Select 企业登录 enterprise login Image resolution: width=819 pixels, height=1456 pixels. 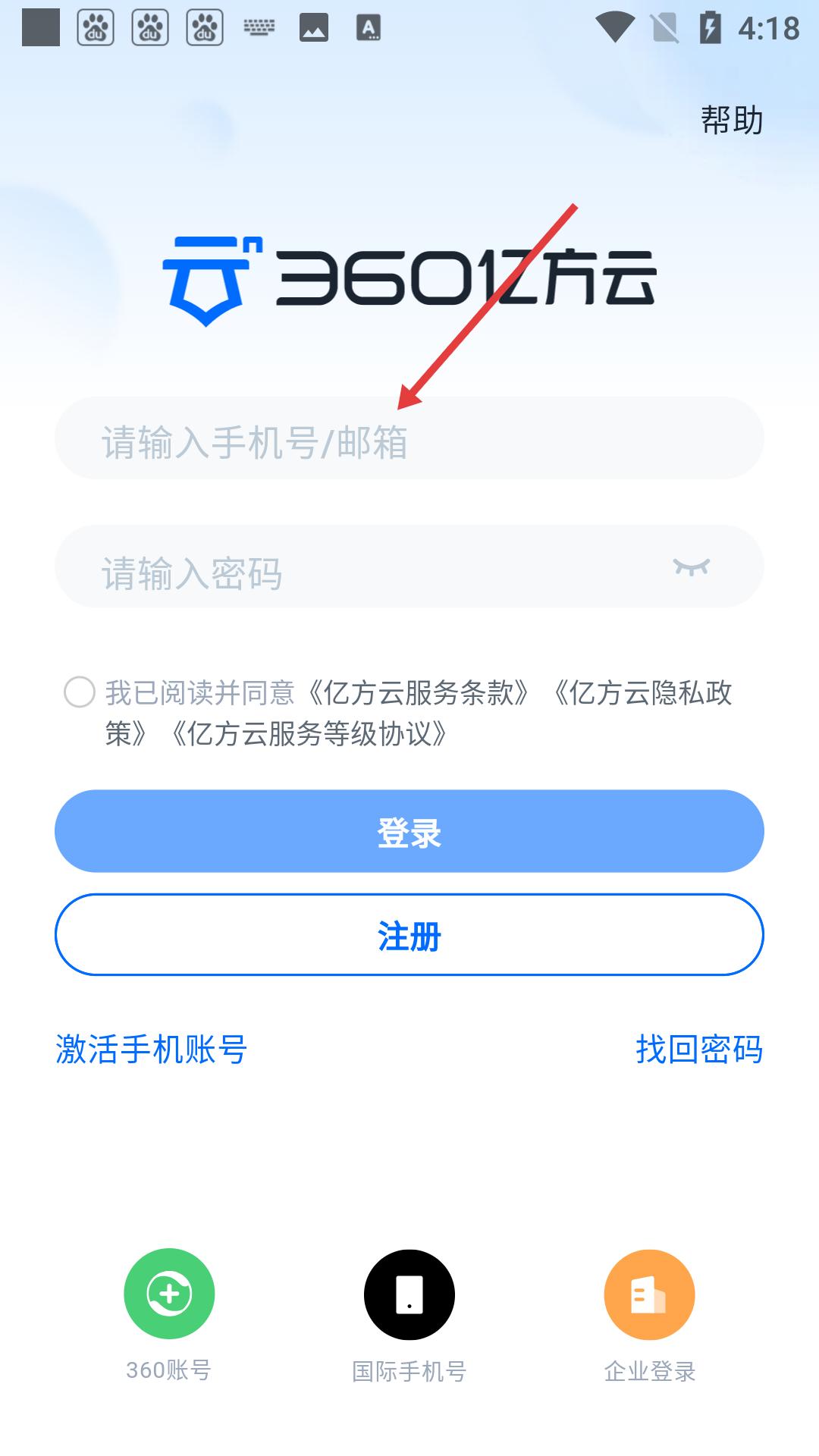pyautogui.click(x=649, y=1294)
